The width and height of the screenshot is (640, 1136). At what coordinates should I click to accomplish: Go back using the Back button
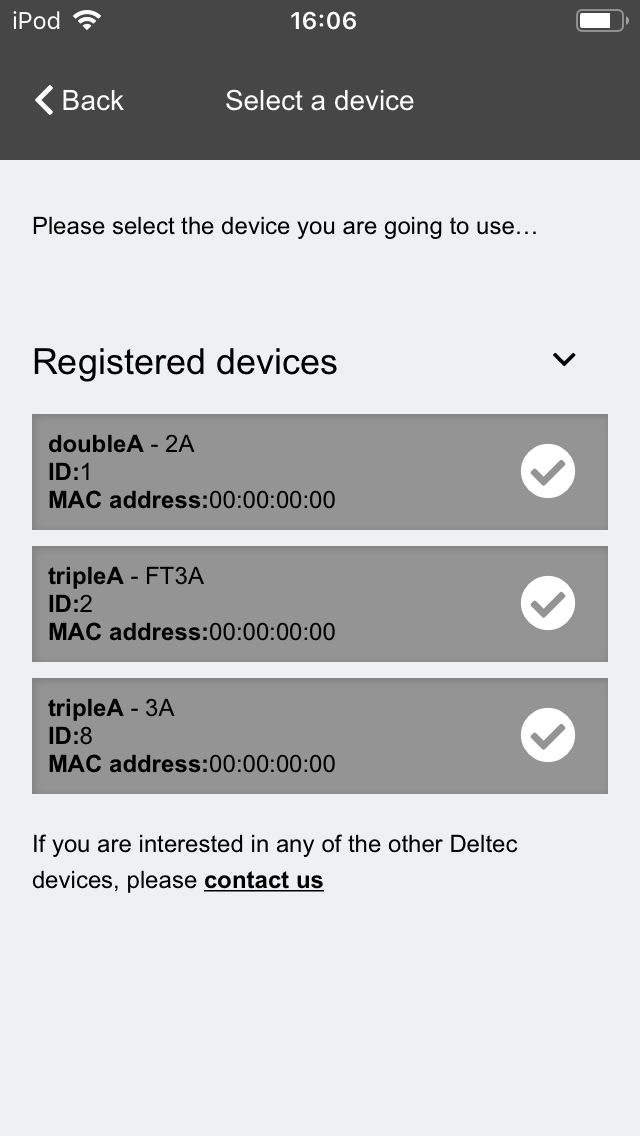point(79,100)
